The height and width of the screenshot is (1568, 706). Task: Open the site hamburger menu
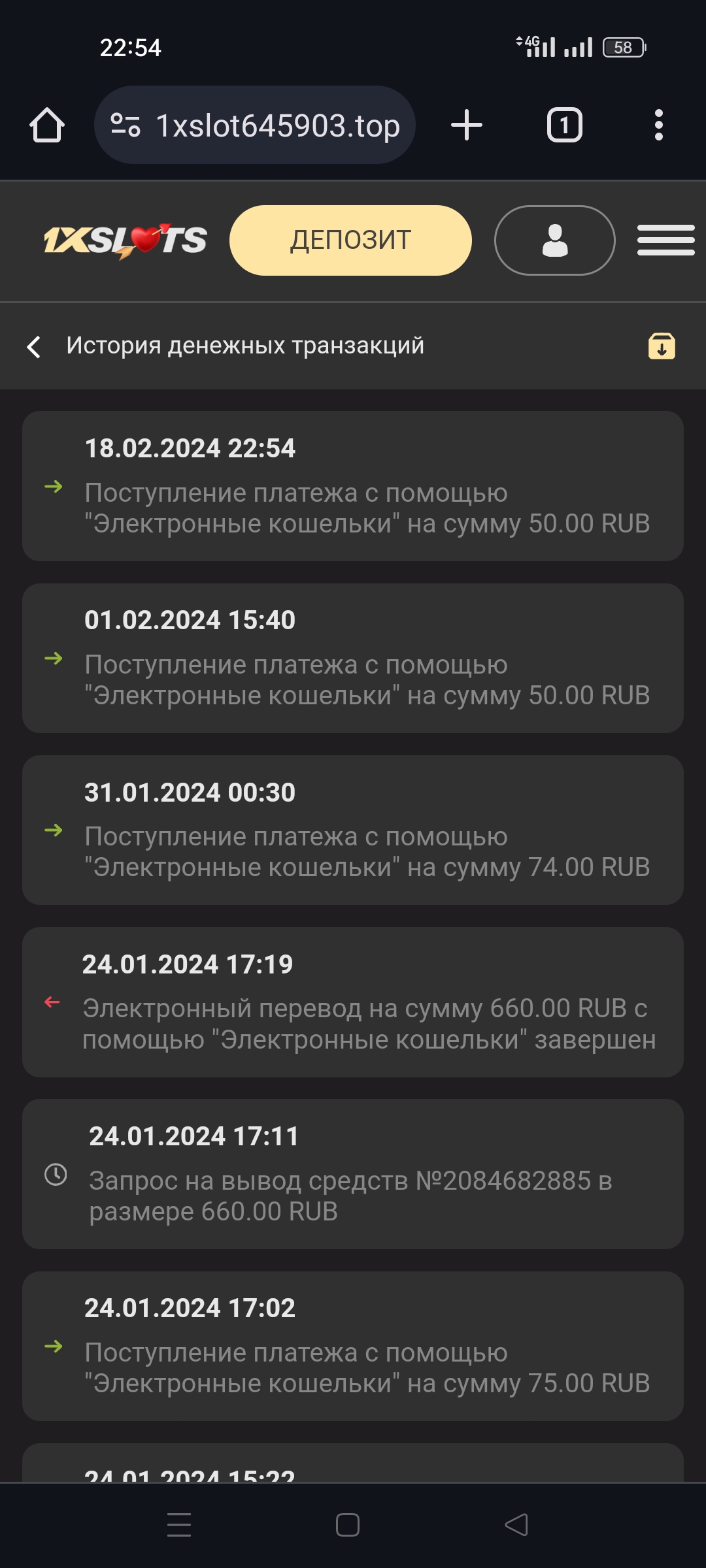tap(665, 240)
